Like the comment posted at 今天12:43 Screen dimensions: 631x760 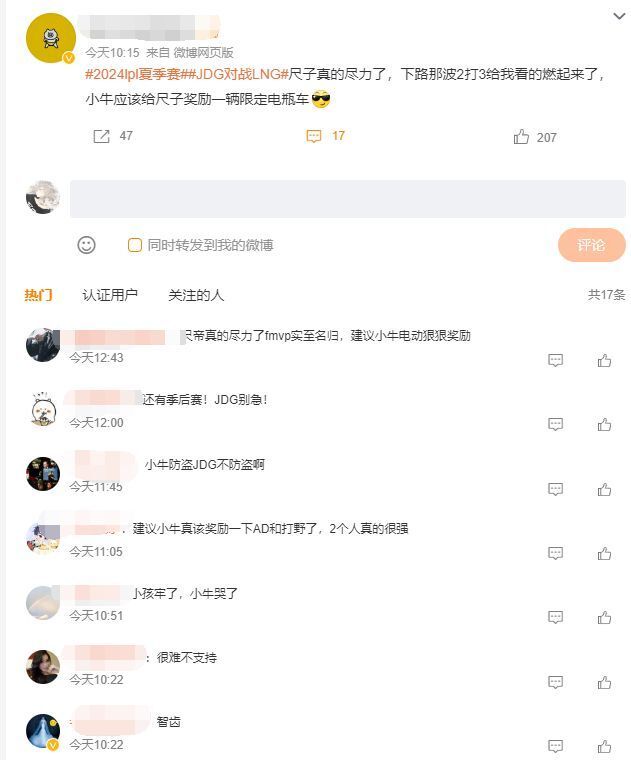604,361
